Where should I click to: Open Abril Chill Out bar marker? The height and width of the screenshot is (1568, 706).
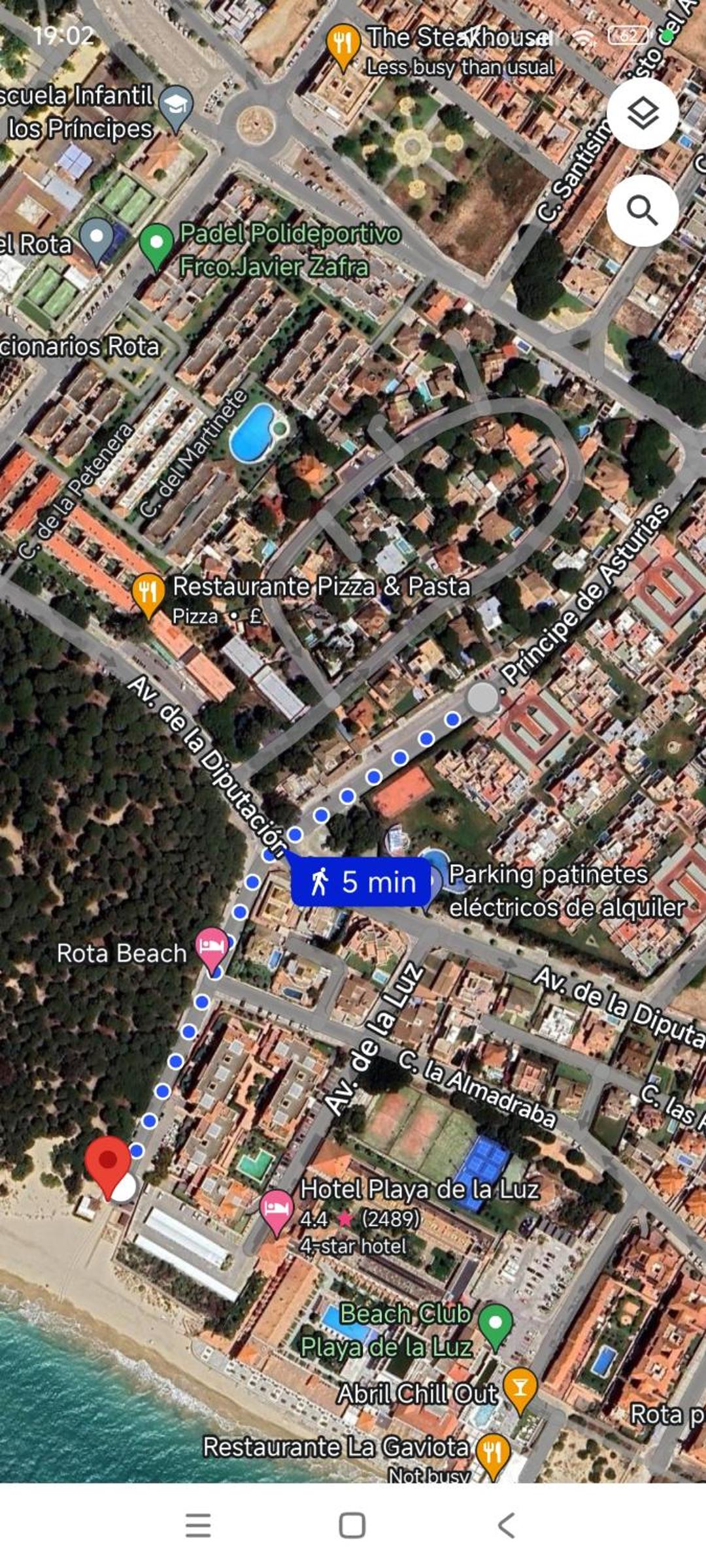click(520, 1391)
